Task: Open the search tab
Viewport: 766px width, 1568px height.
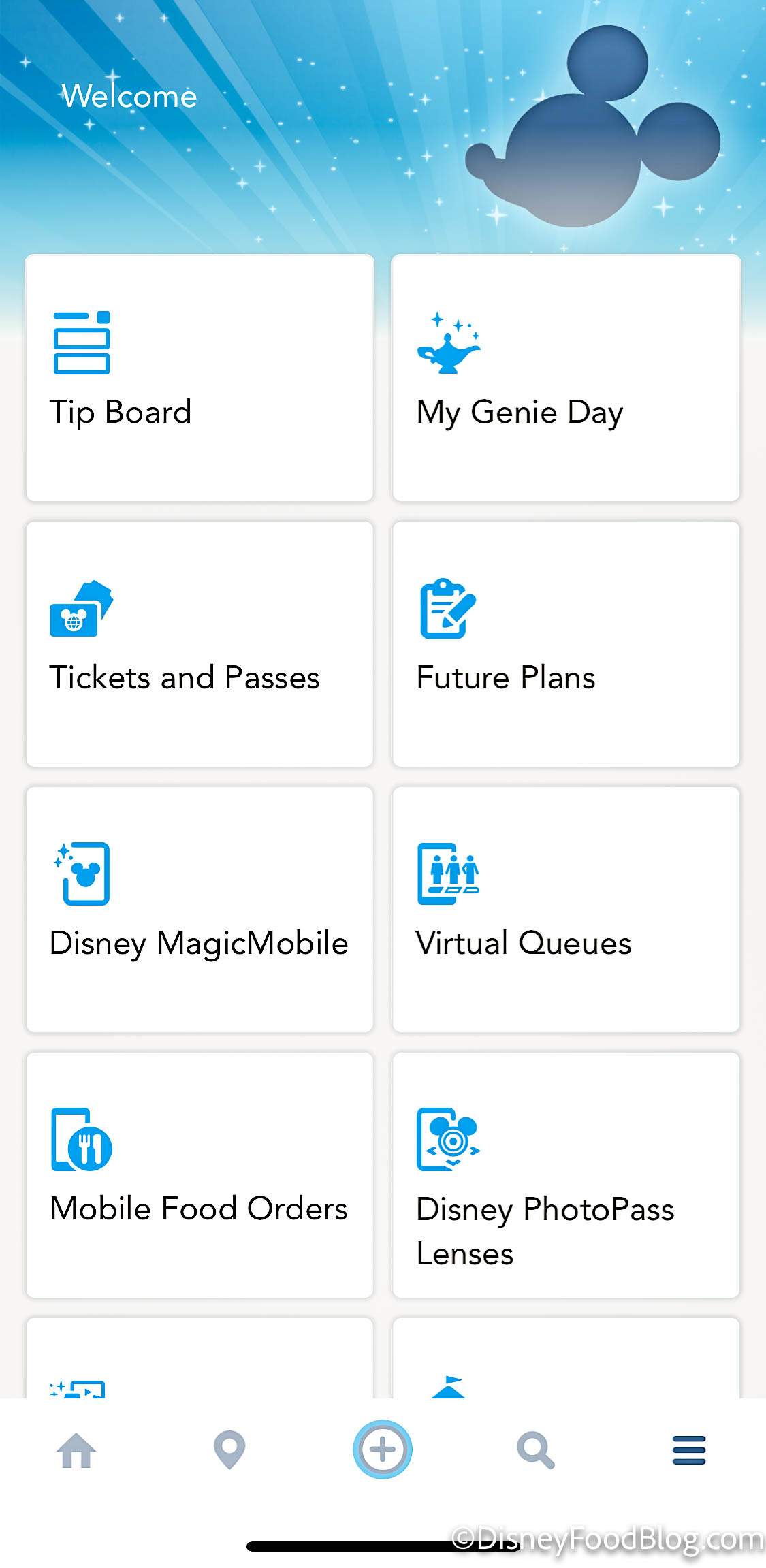Action: 536,1450
